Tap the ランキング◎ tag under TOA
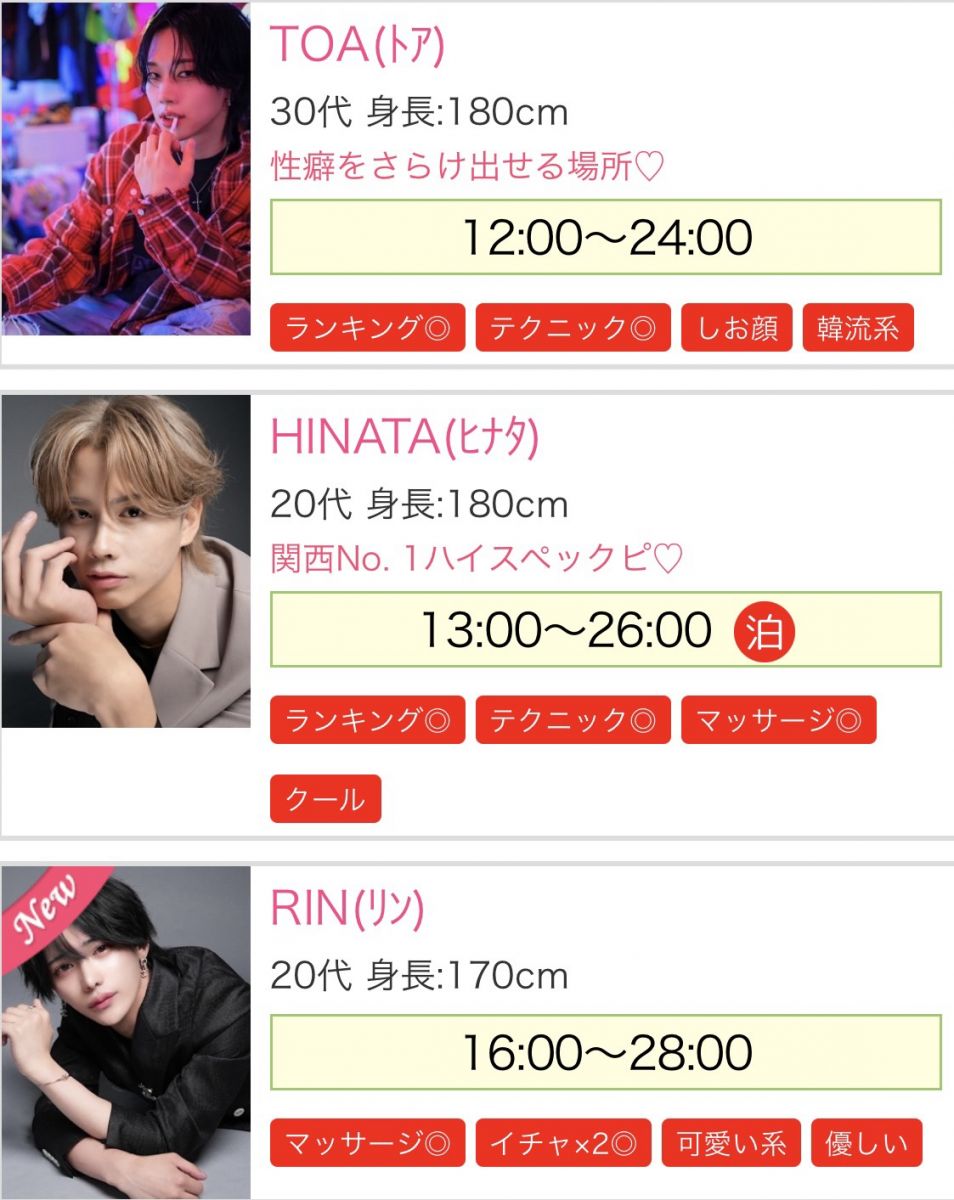Screen dimensions: 954x1200 point(368,328)
